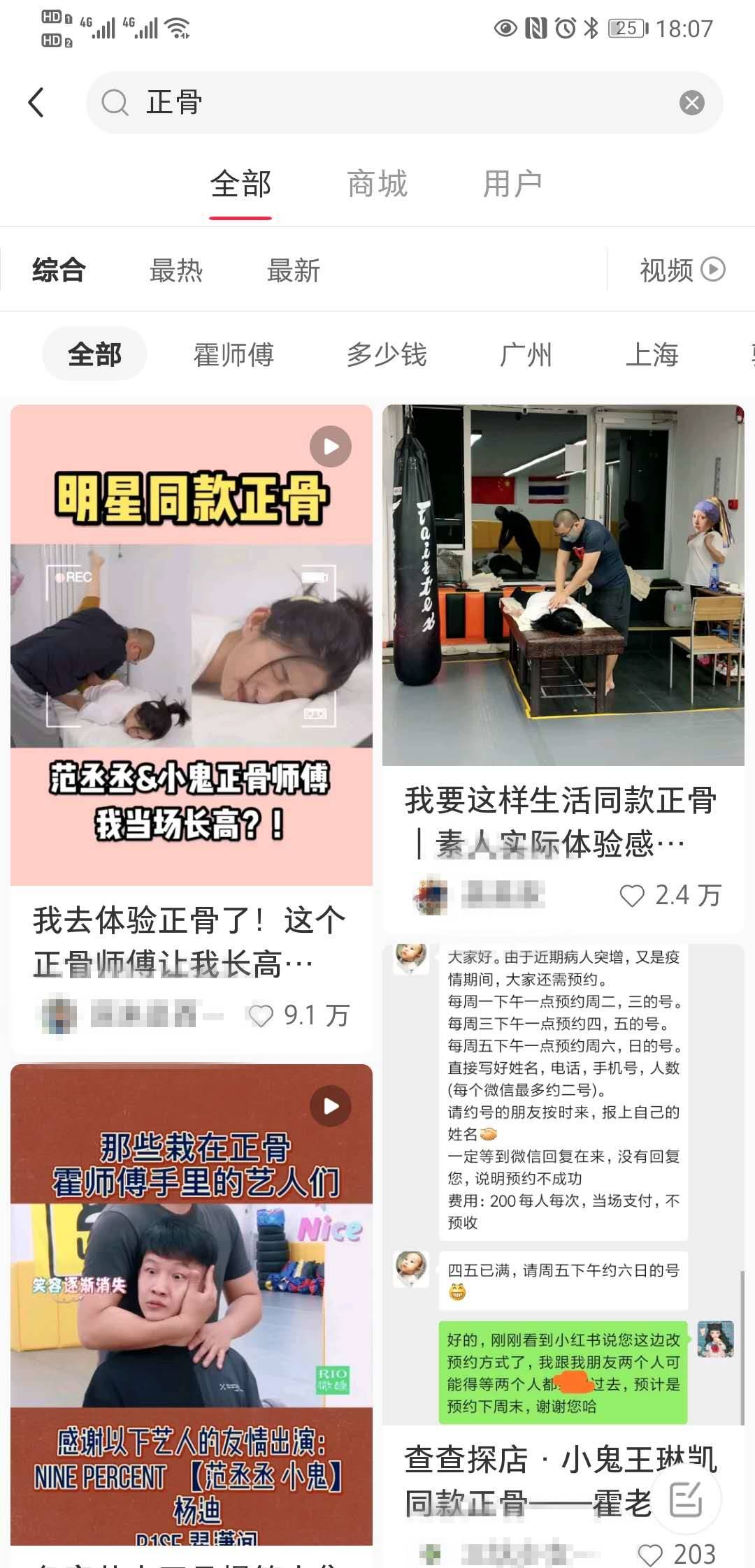Viewport: 755px width, 1568px height.
Task: Select the 综合 sorting option
Action: (x=59, y=270)
